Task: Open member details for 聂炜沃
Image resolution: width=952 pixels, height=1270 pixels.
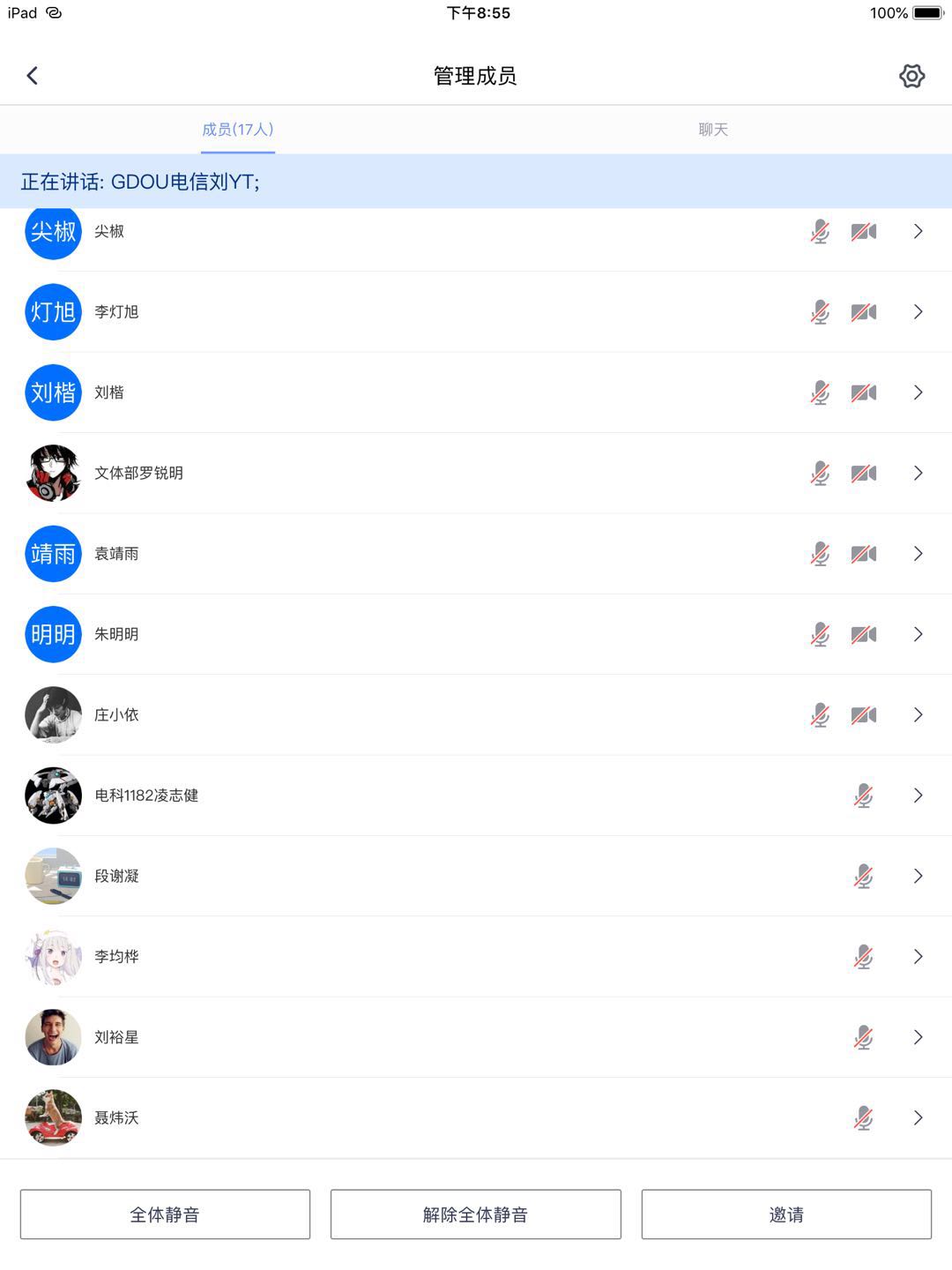Action: [x=918, y=1117]
